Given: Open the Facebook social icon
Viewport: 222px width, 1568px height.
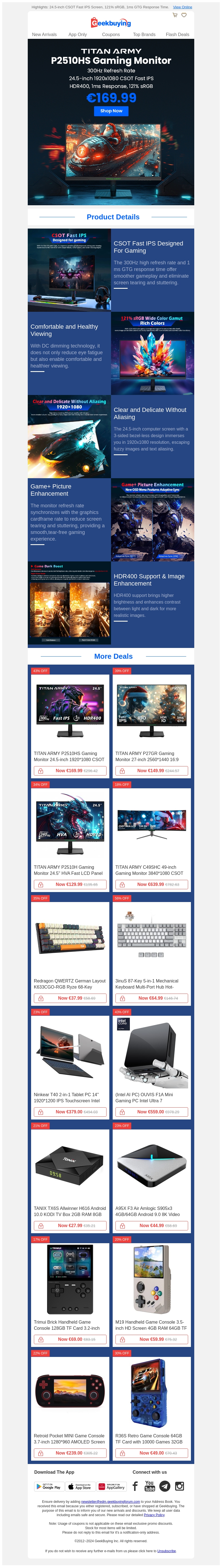Looking at the screenshot, I should (135, 1486).
